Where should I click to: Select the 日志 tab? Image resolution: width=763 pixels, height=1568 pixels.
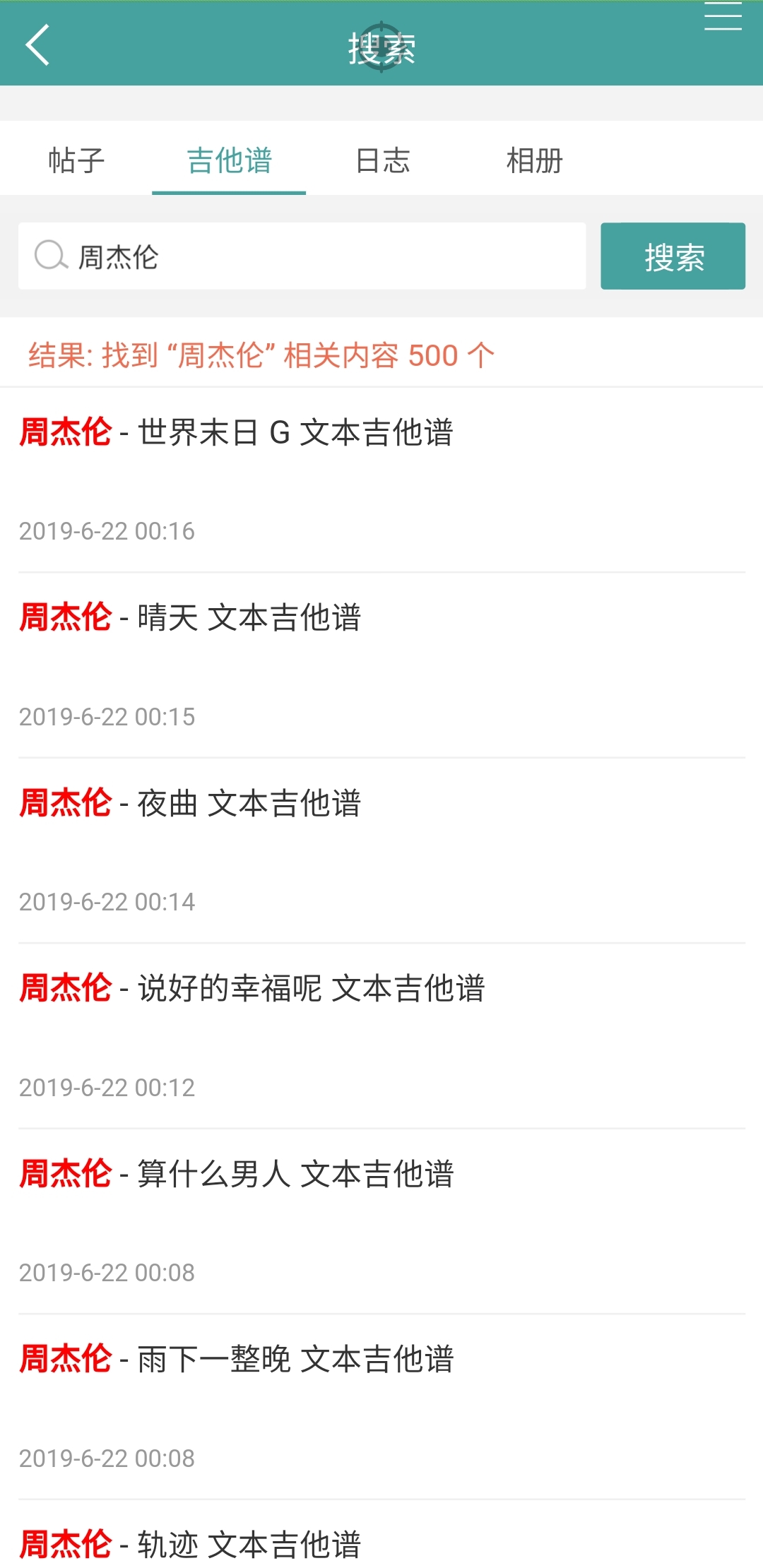(384, 161)
